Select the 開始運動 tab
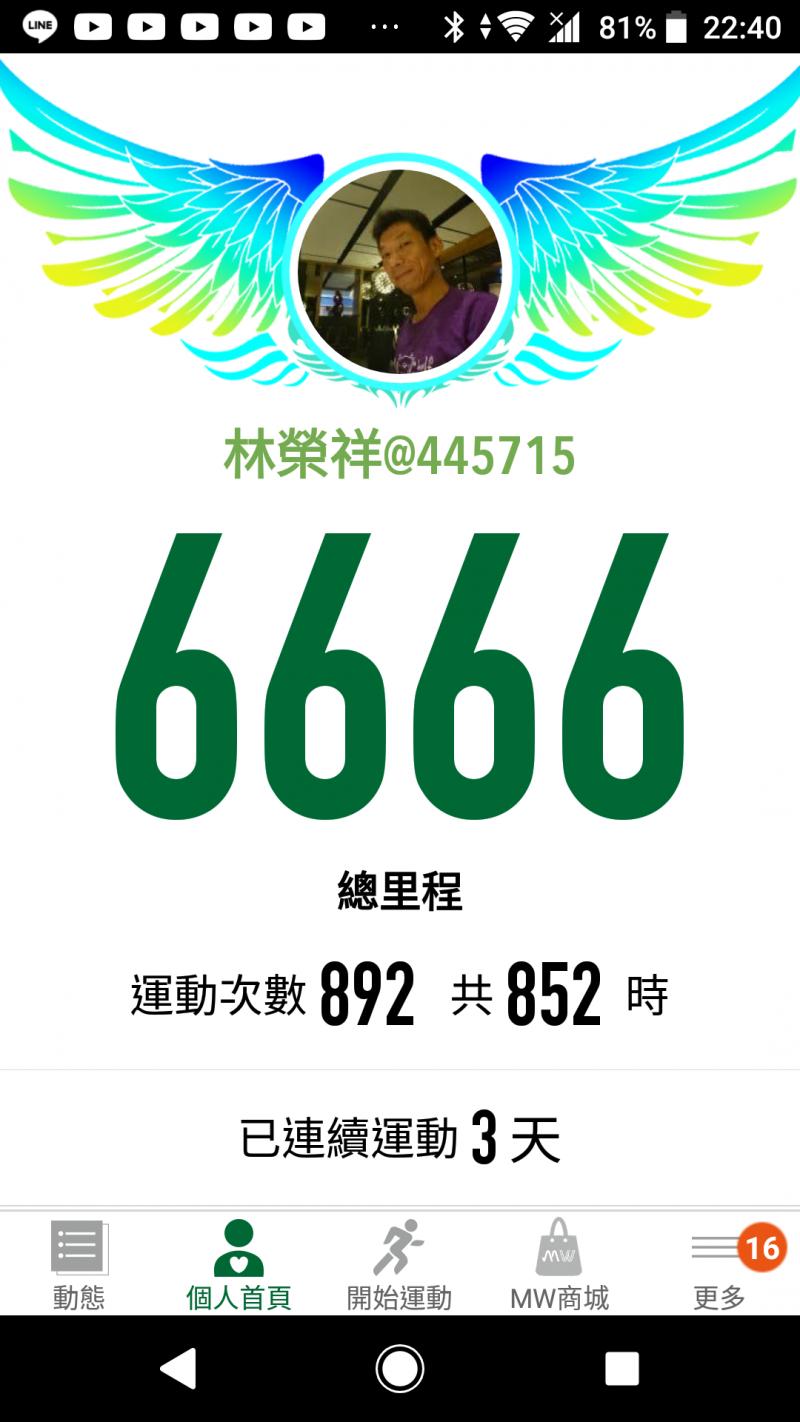This screenshot has width=800, height=1422. click(399, 1264)
